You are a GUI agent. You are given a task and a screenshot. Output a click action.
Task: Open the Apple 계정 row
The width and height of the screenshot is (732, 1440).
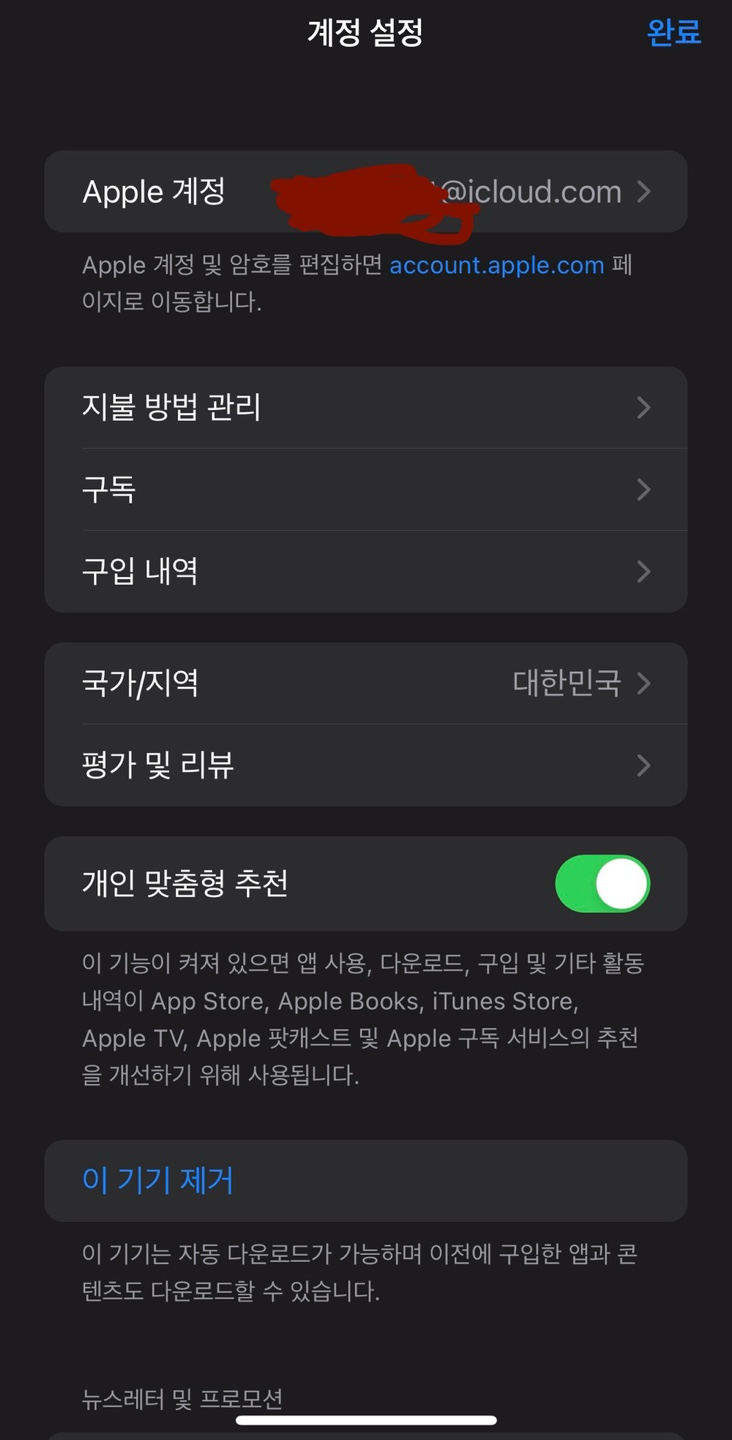click(x=365, y=192)
